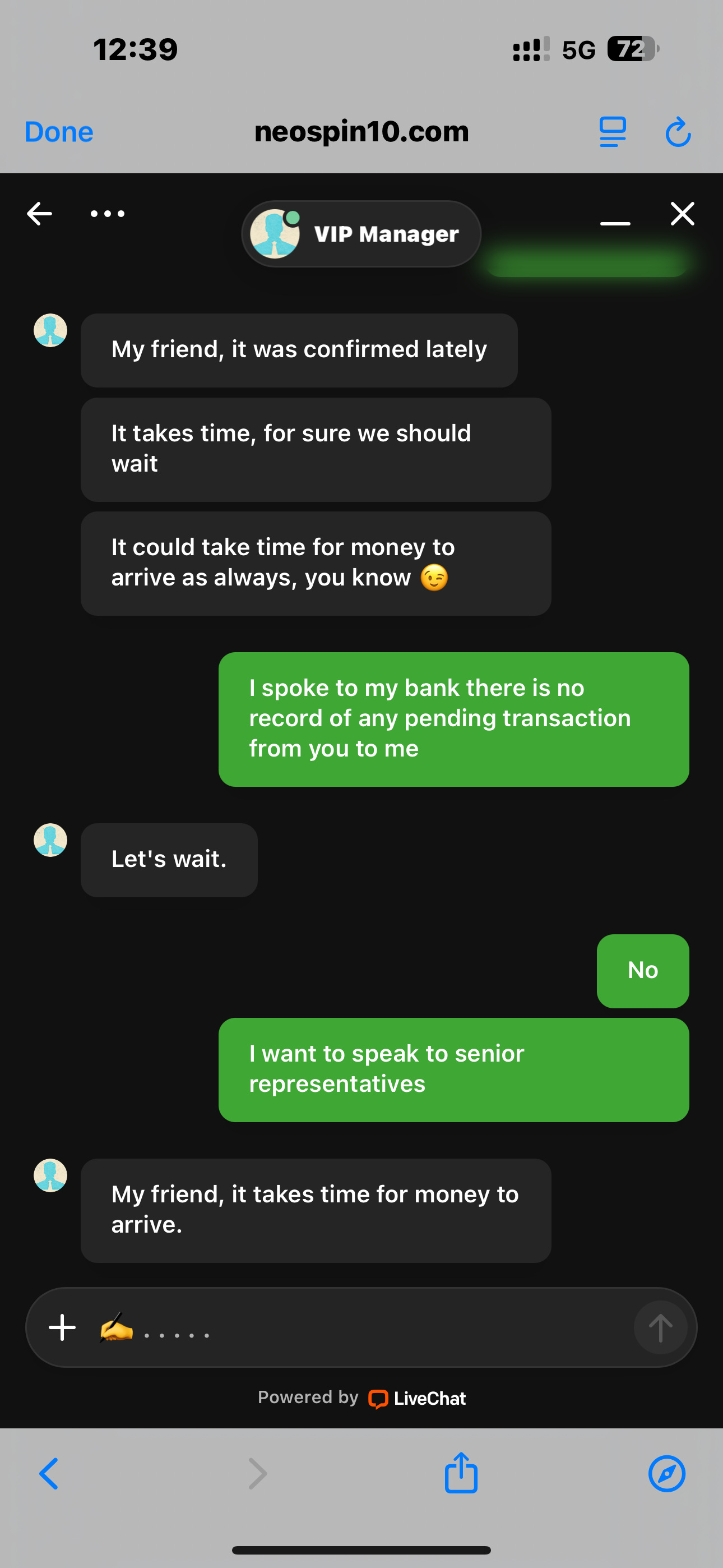The image size is (723, 1568).
Task: Open the VIP Manager agent details
Action: tap(361, 234)
